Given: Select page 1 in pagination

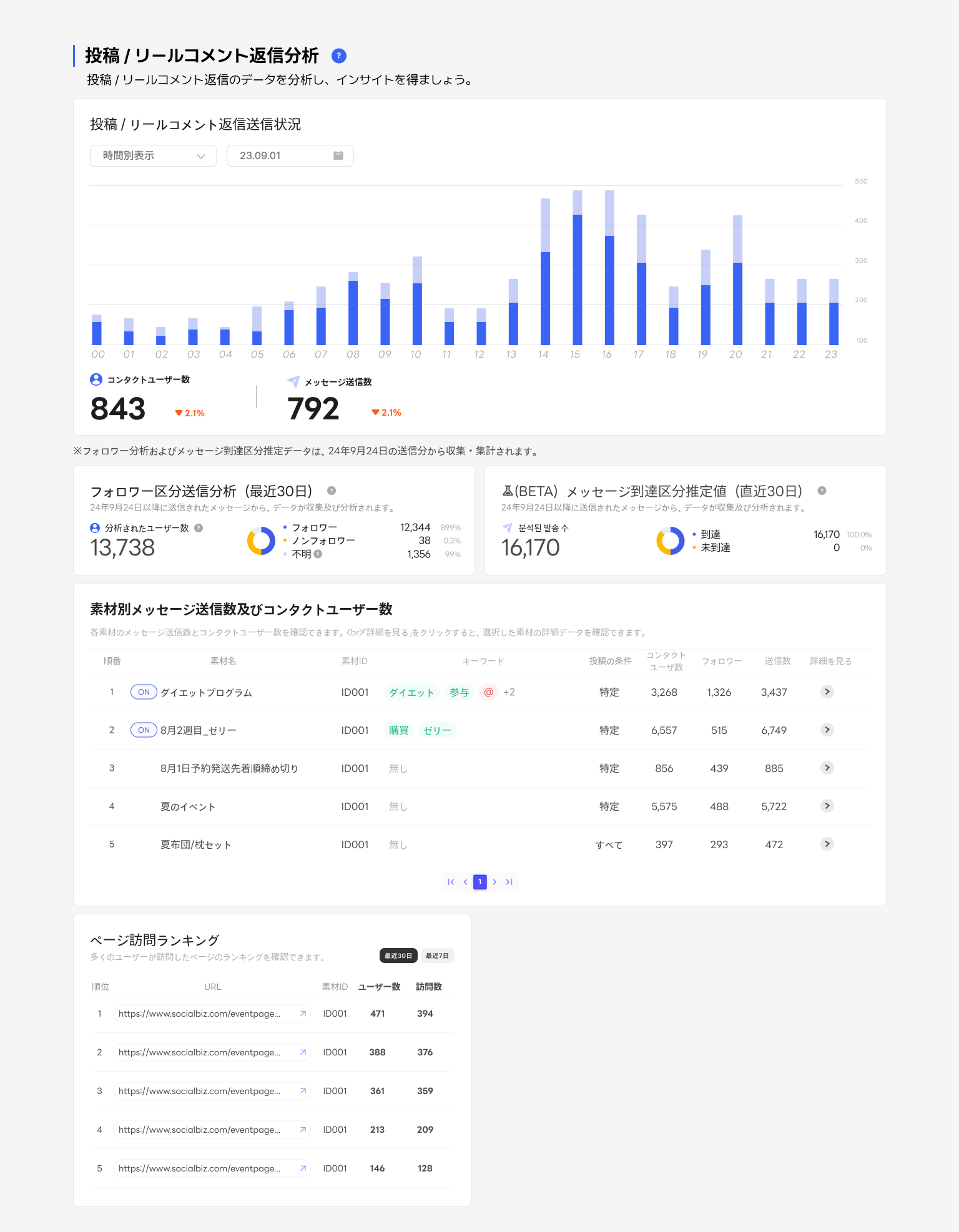Looking at the screenshot, I should point(479,882).
